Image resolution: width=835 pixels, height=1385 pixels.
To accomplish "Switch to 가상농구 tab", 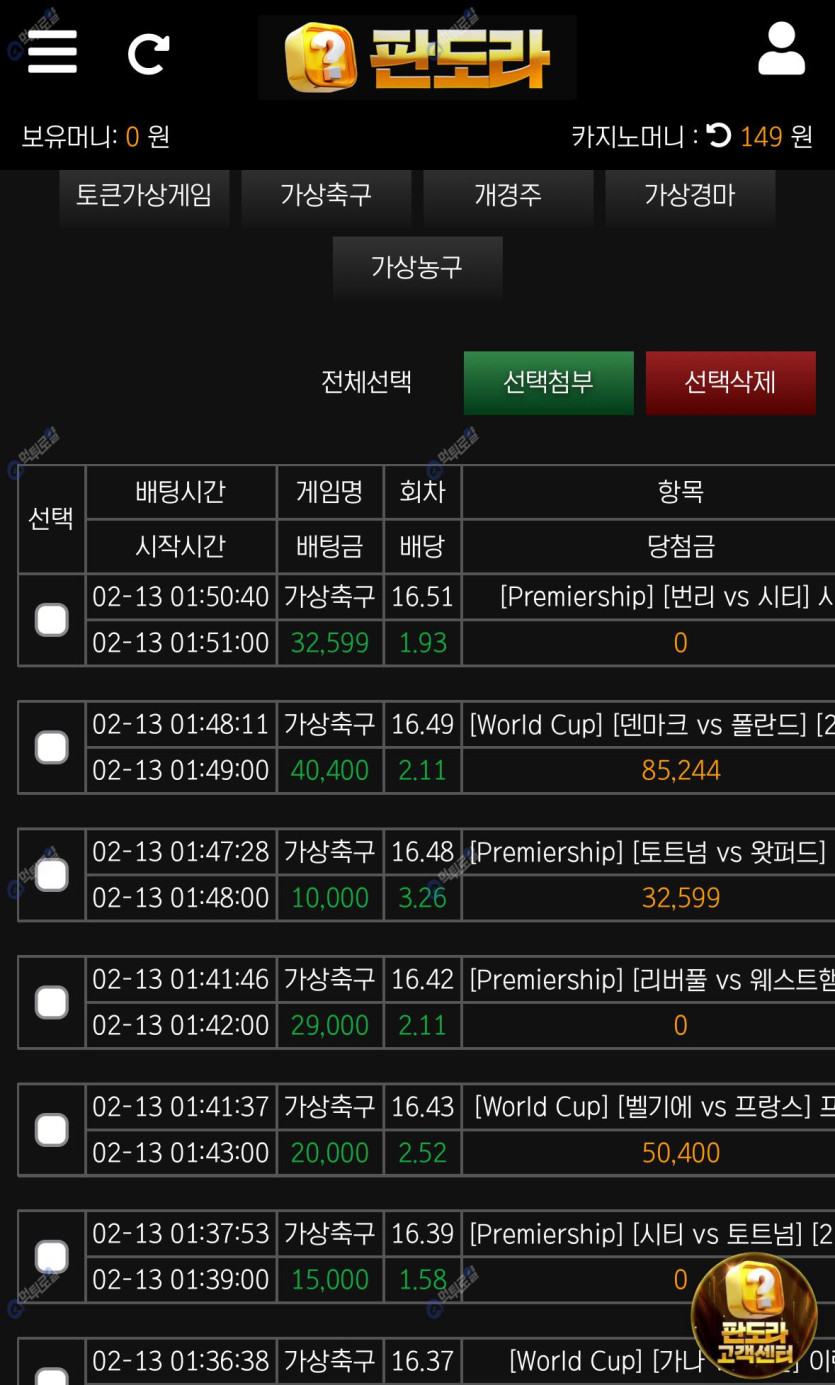I will pyautogui.click(x=417, y=267).
